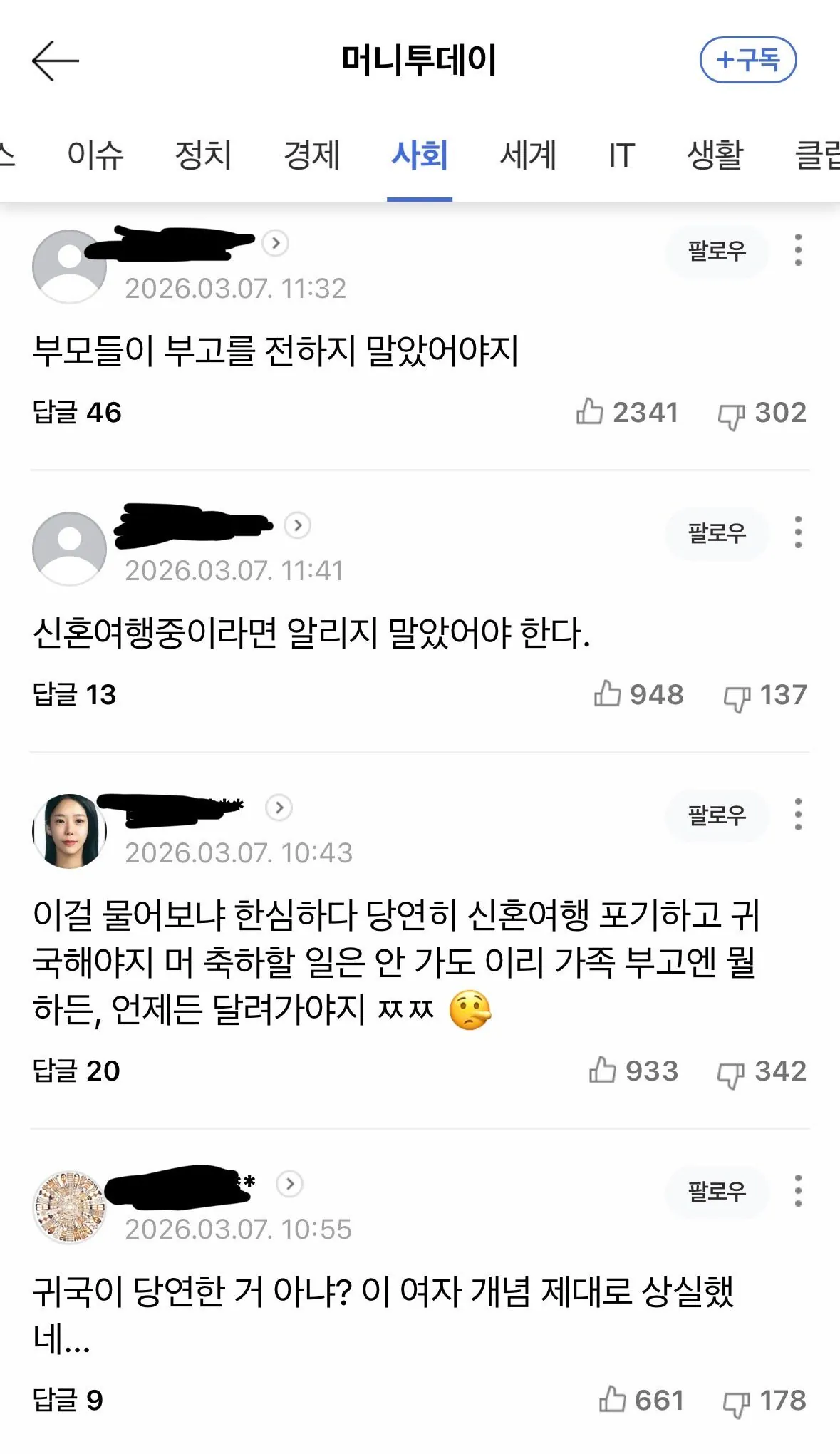Viewport: 840px width, 1454px height.
Task: Open overflow menu on the 10:43 comment
Action: (x=798, y=815)
